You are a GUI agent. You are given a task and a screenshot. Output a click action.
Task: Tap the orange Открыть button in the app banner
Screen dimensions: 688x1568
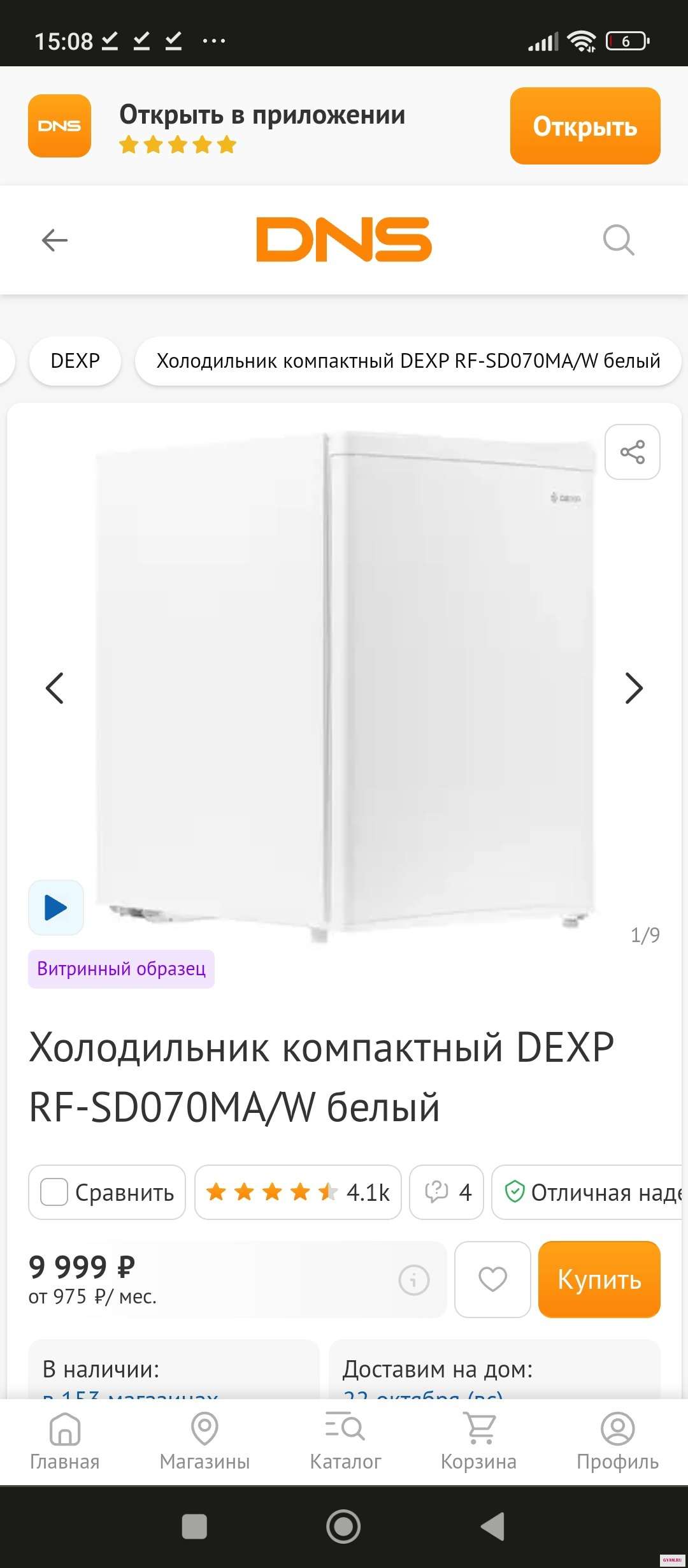point(585,126)
